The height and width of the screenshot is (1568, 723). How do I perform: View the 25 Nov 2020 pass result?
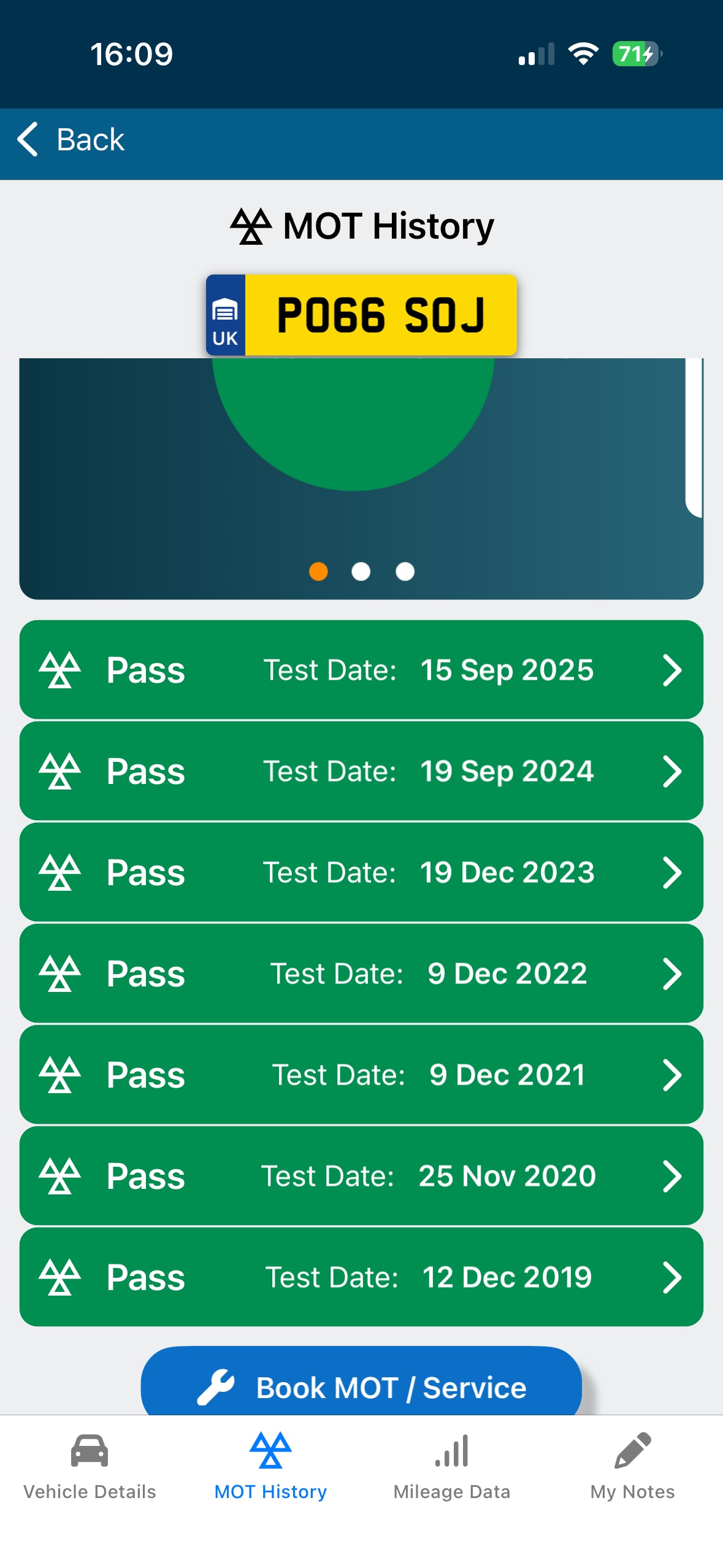[361, 1175]
